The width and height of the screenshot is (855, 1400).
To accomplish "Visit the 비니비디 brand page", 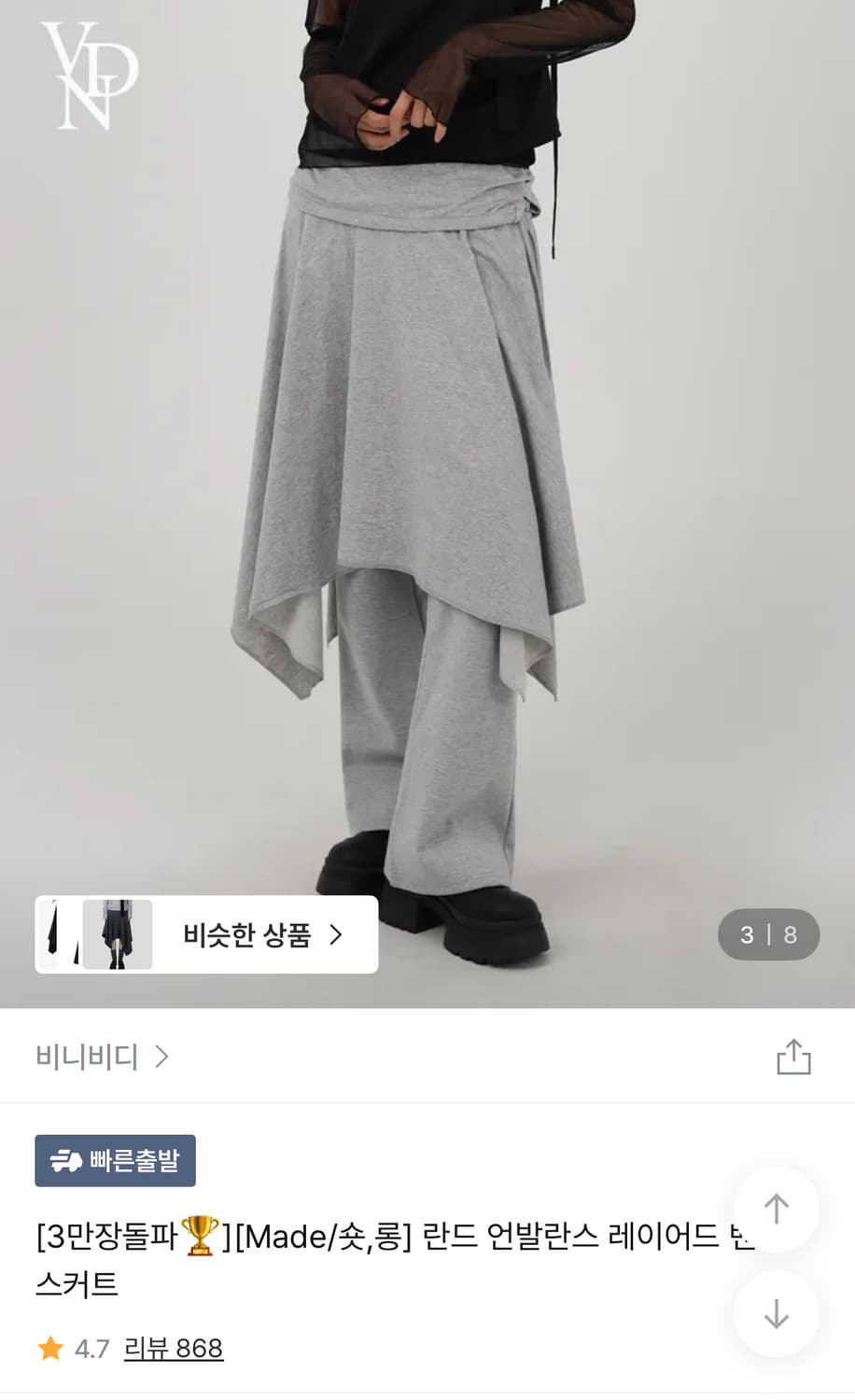I will pyautogui.click(x=89, y=1057).
